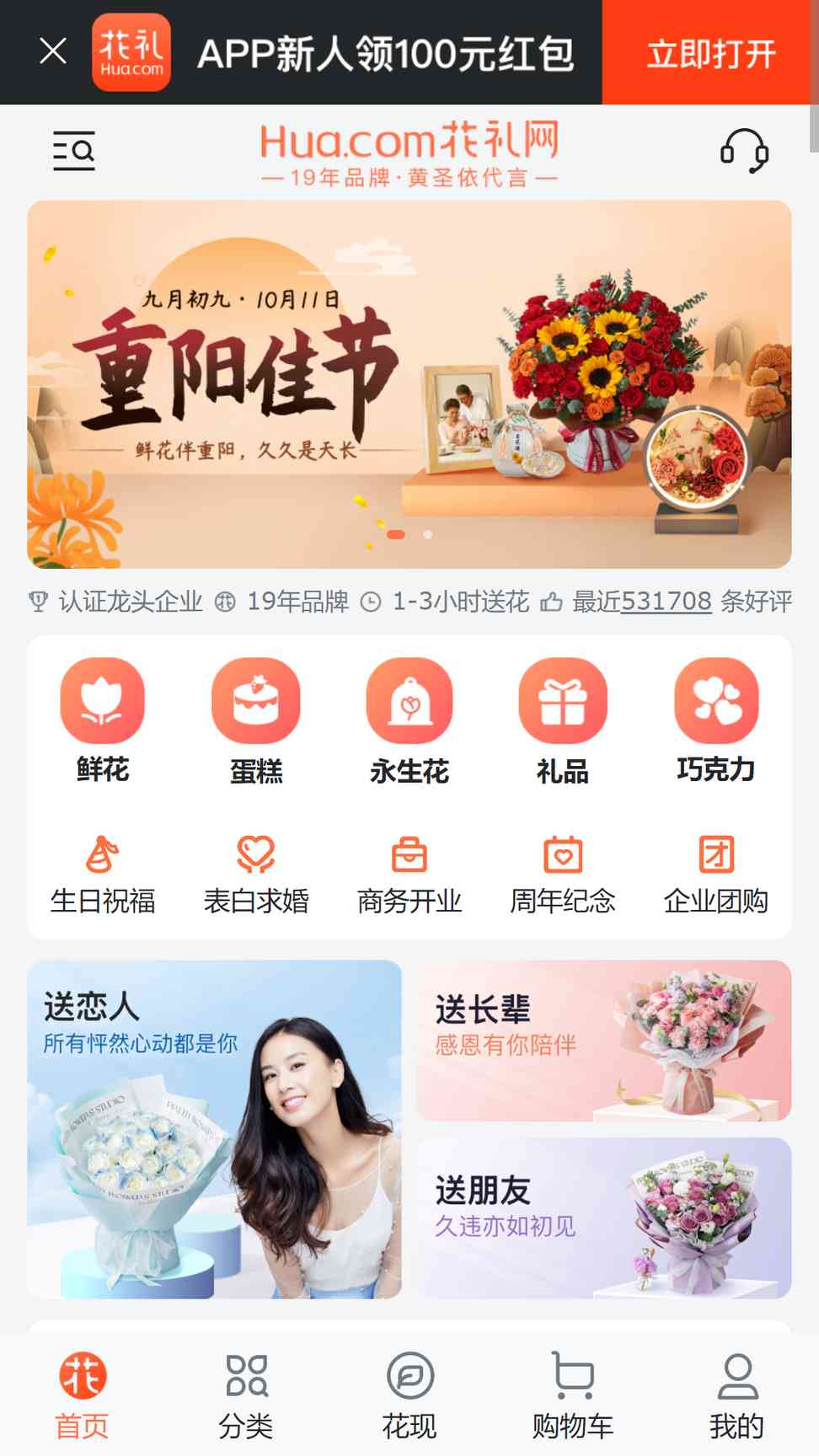819x1456 pixels.
Task: Go to the 礼品 category
Action: click(x=563, y=721)
